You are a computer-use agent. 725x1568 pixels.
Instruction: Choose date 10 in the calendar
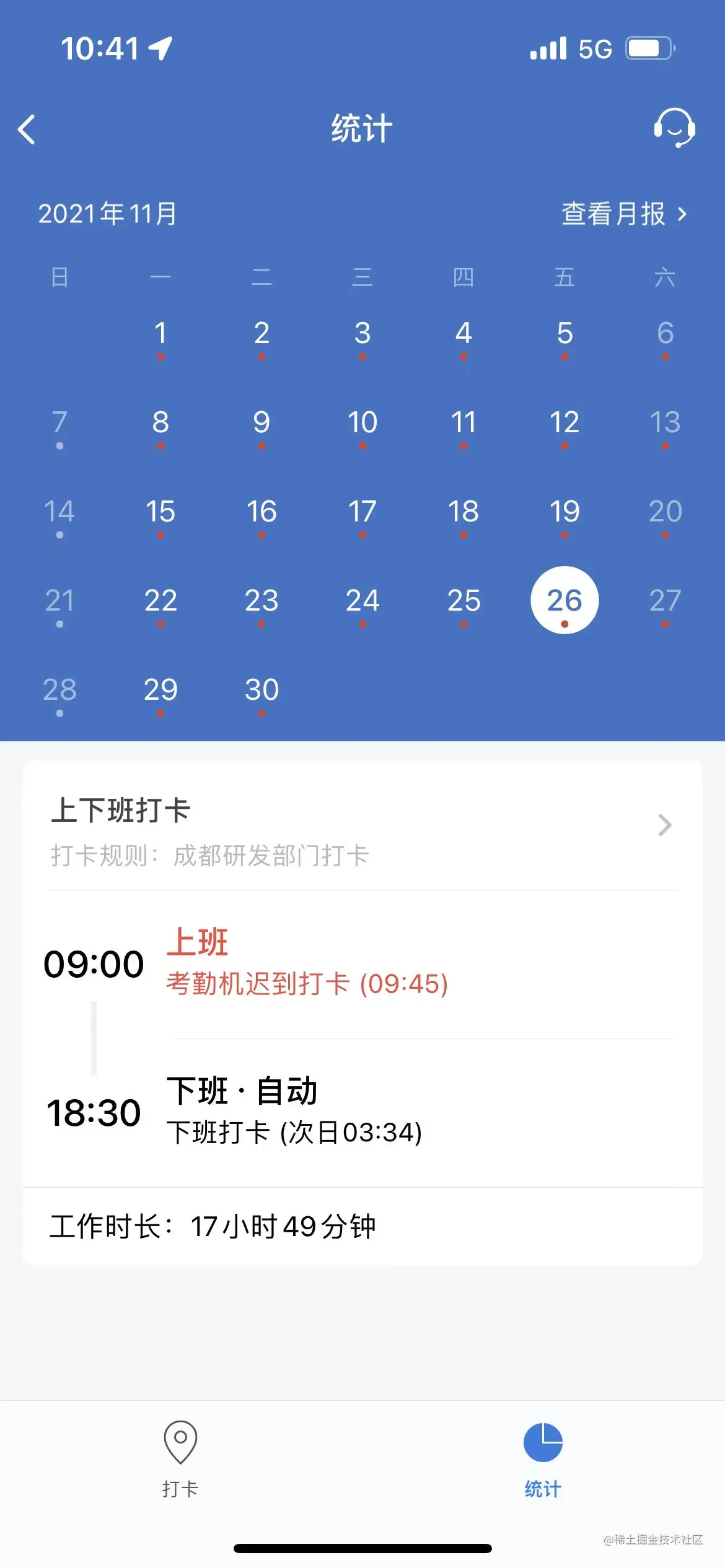point(362,424)
